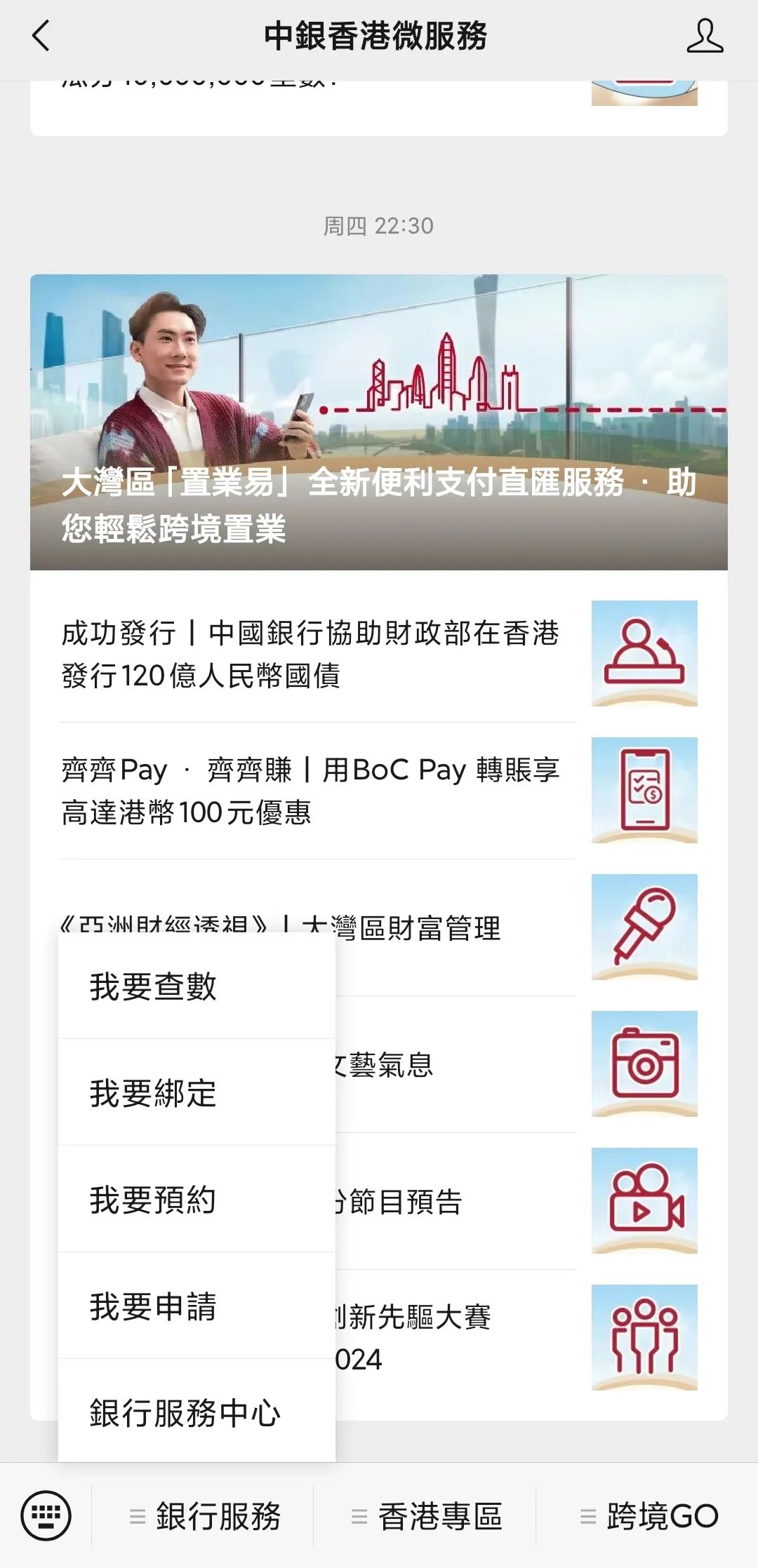The height and width of the screenshot is (1568, 758).
Task: Open the profile icon in the top-right corner
Action: (x=707, y=37)
